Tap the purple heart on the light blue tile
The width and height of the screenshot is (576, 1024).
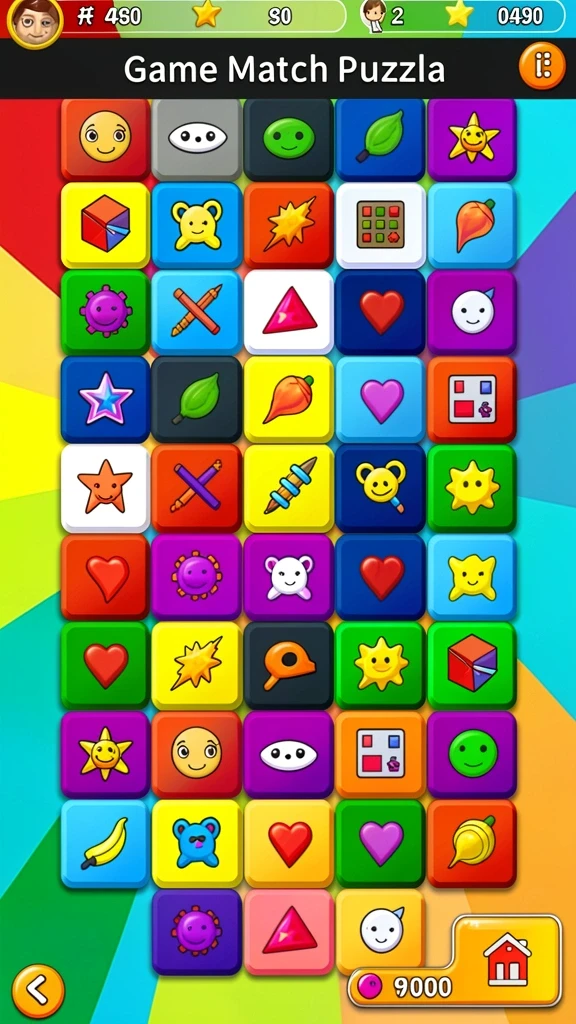coord(381,400)
